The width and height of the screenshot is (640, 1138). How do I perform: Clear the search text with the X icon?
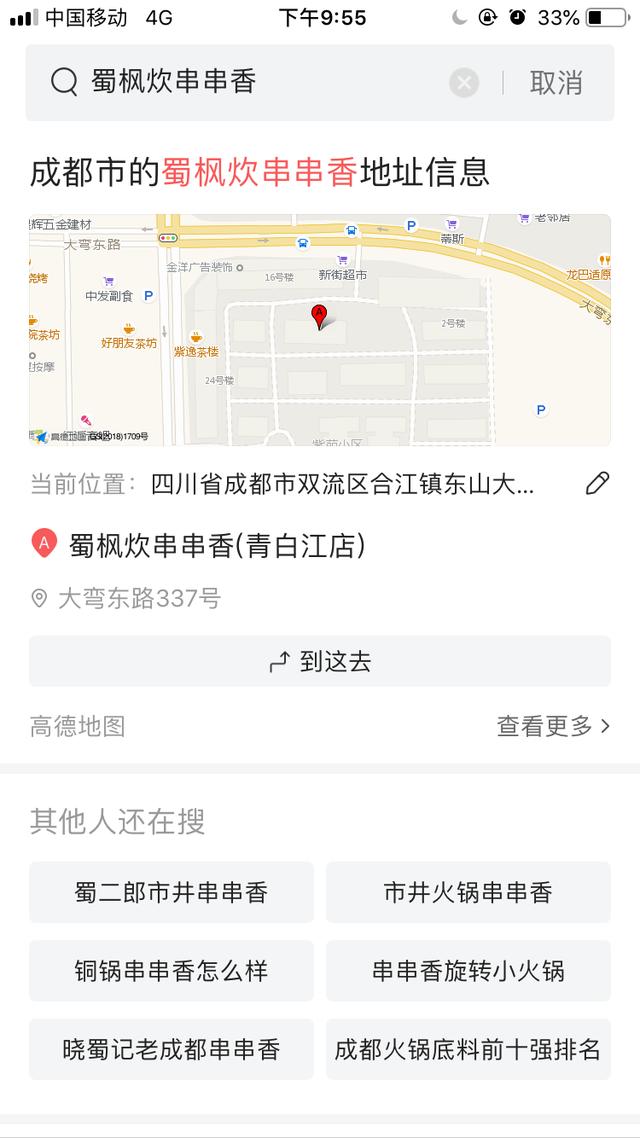pos(464,83)
